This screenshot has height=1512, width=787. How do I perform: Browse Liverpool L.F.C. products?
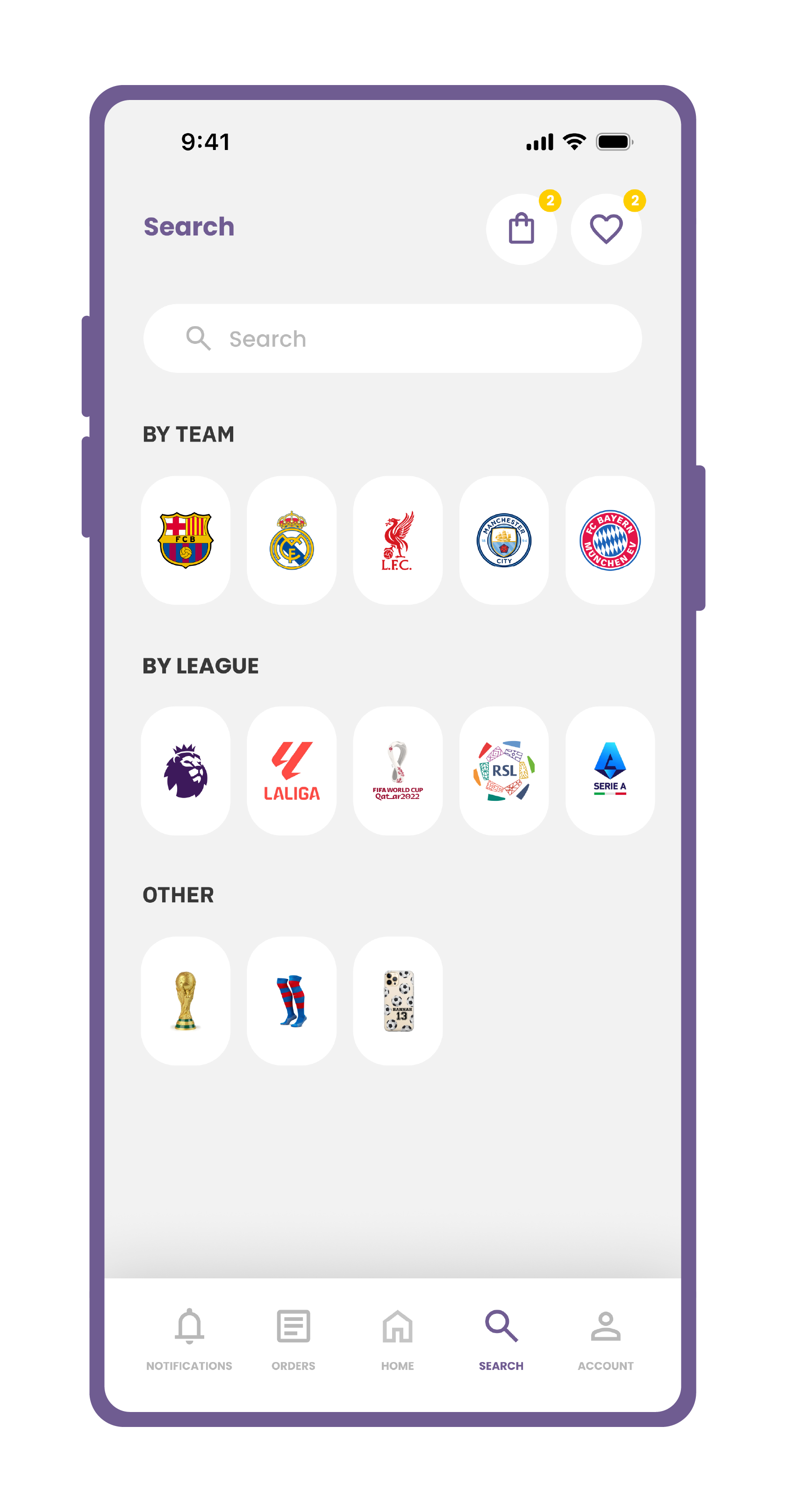[398, 540]
